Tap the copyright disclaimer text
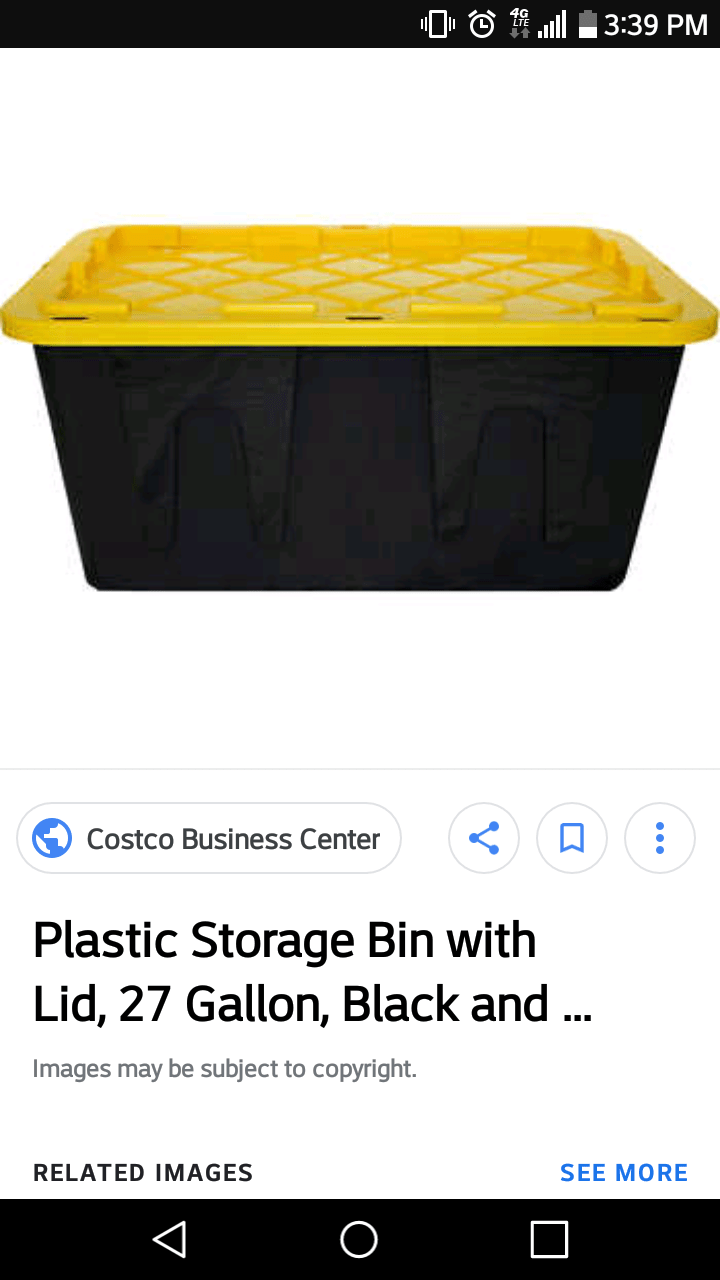The image size is (720, 1280). point(224,1068)
